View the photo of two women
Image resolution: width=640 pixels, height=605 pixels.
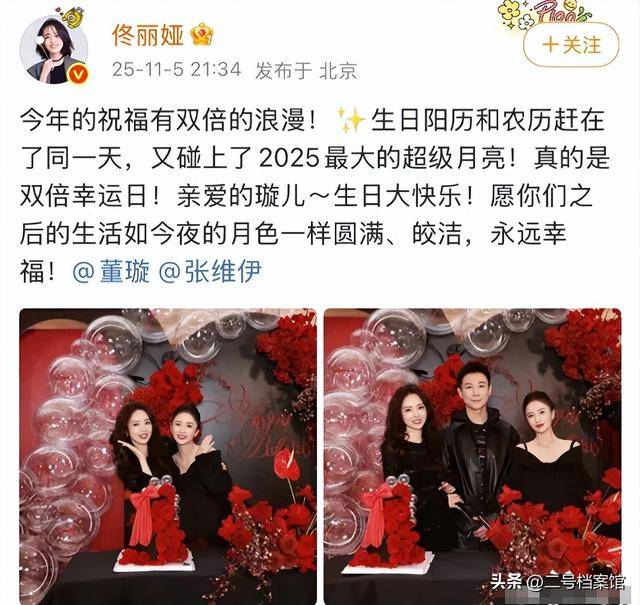click(168, 456)
